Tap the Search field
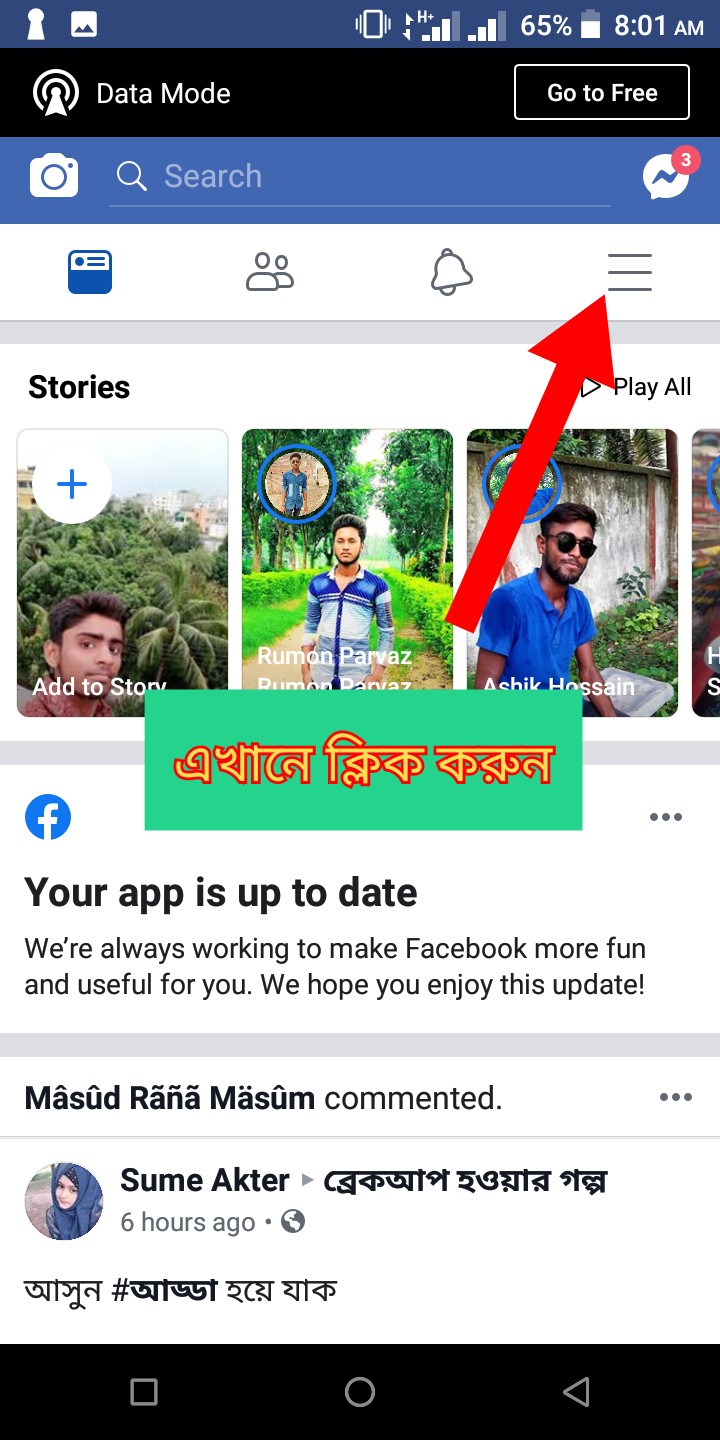Image resolution: width=720 pixels, height=1440 pixels. [360, 177]
